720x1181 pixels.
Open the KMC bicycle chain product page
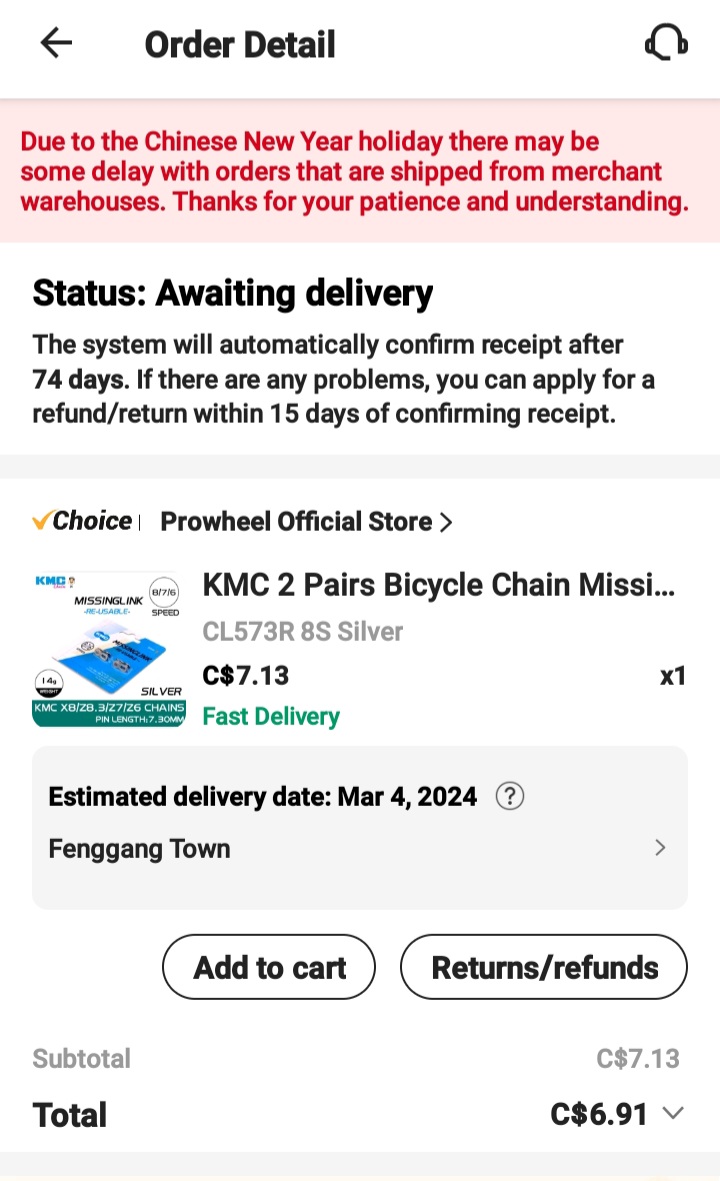pos(440,584)
